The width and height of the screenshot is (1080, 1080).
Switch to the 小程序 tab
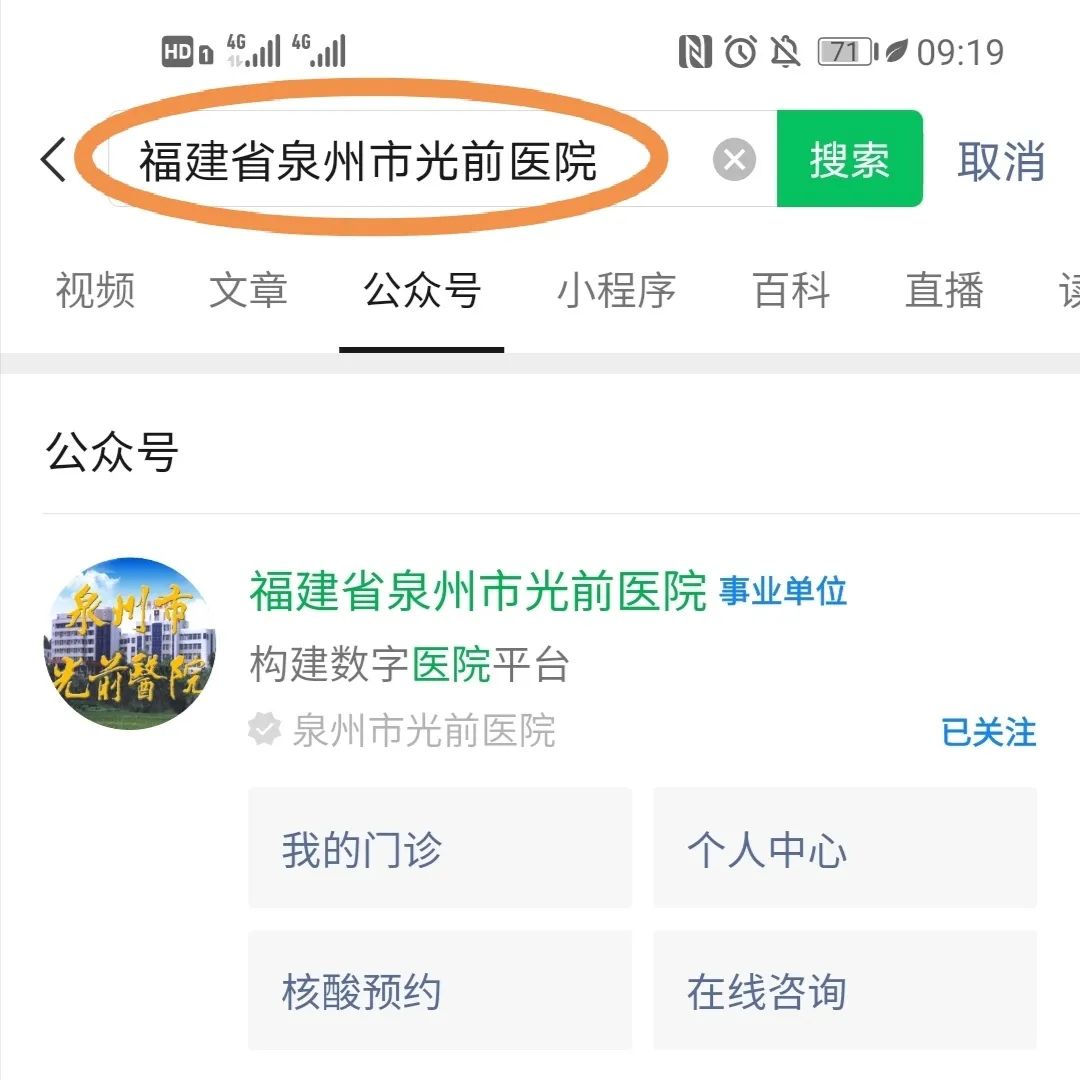[616, 291]
